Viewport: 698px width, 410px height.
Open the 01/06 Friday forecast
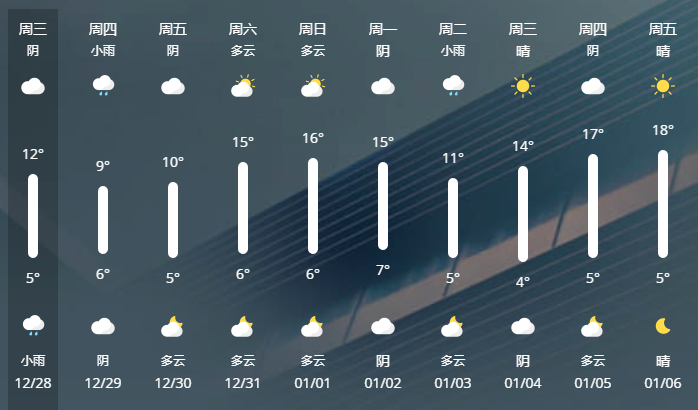click(663, 205)
